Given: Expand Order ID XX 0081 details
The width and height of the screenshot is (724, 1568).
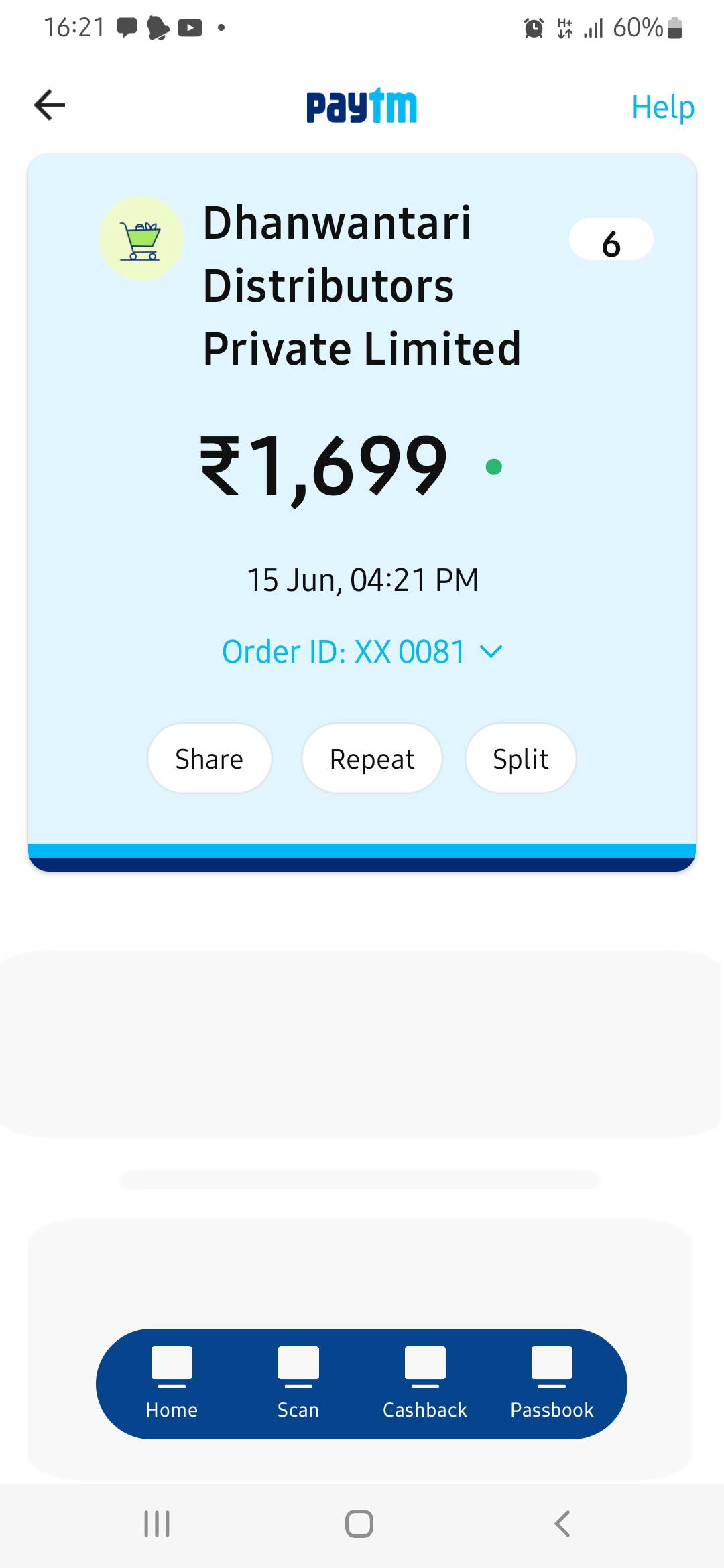Looking at the screenshot, I should tap(362, 651).
